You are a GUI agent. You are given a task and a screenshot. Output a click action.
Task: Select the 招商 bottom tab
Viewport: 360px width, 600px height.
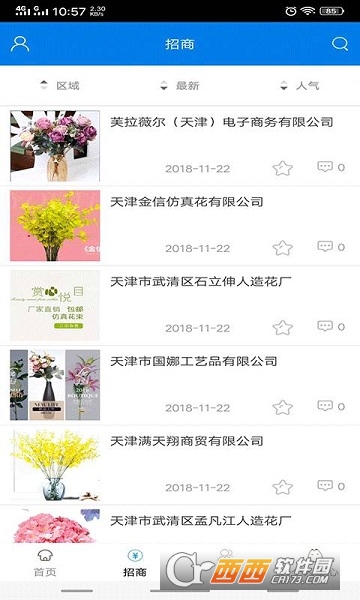coord(135,563)
